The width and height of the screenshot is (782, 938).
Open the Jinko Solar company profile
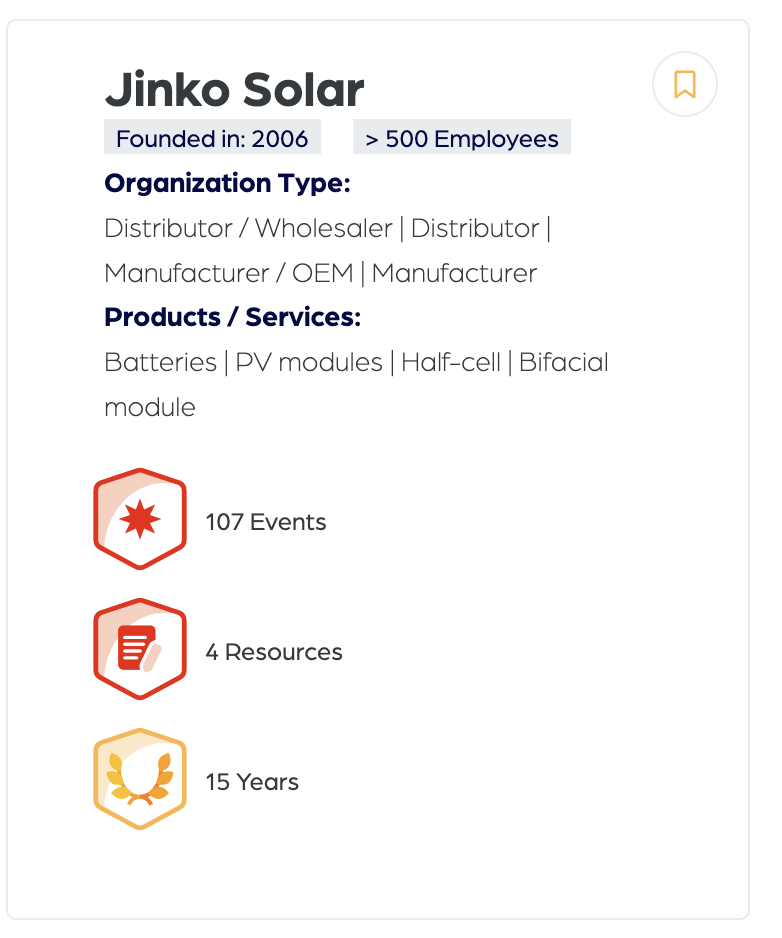(x=234, y=91)
